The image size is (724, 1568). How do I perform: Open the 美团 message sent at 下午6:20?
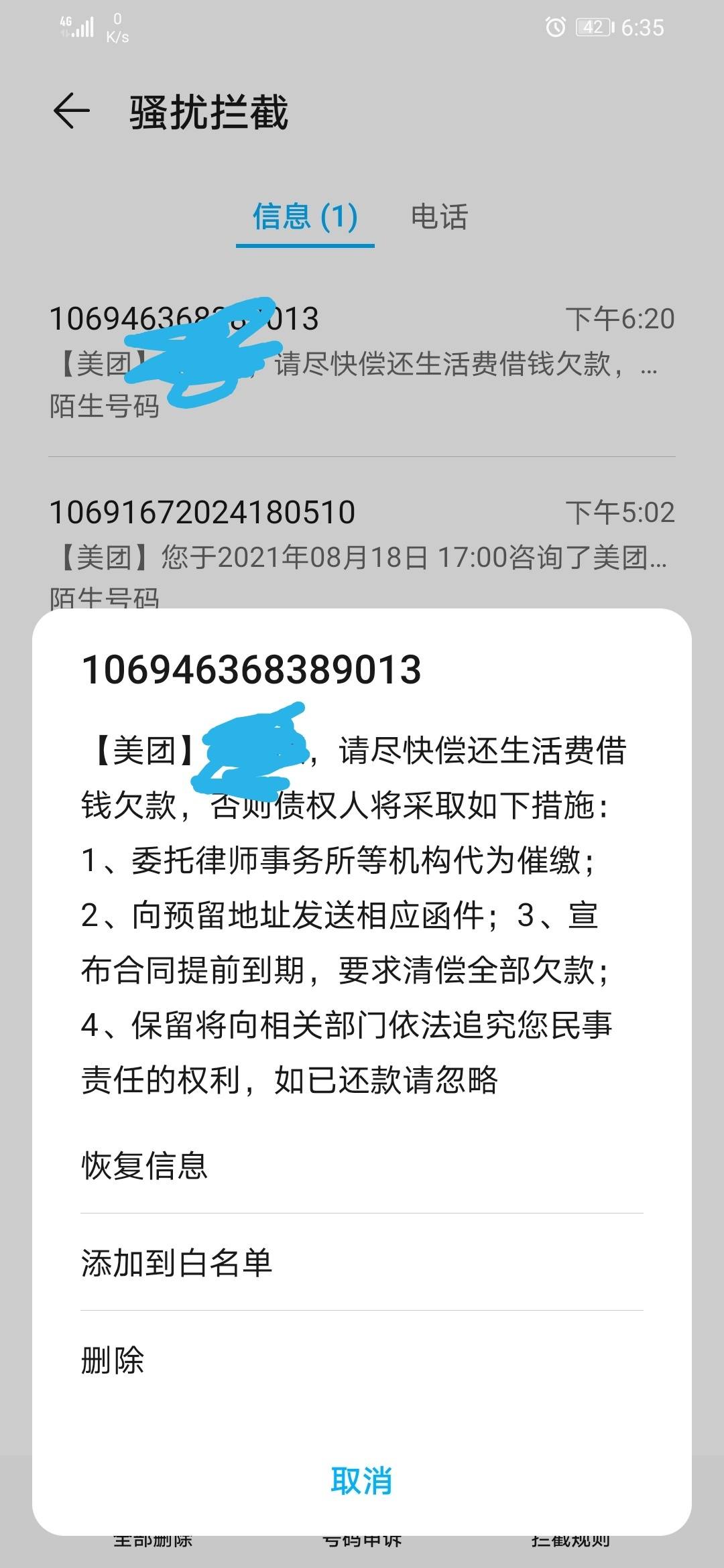click(x=362, y=348)
